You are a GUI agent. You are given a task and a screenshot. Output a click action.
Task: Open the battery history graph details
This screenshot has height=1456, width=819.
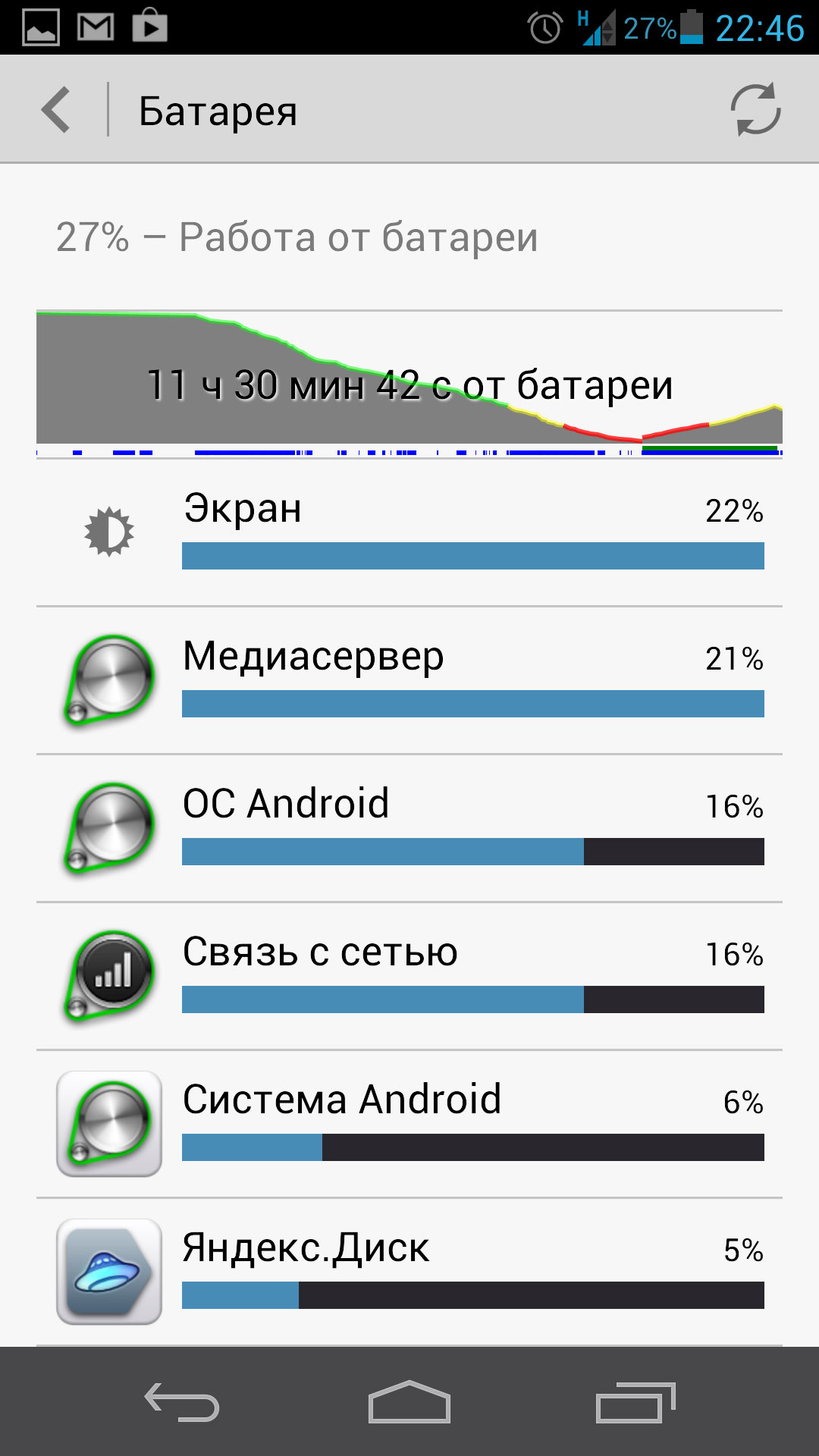pyautogui.click(x=409, y=384)
